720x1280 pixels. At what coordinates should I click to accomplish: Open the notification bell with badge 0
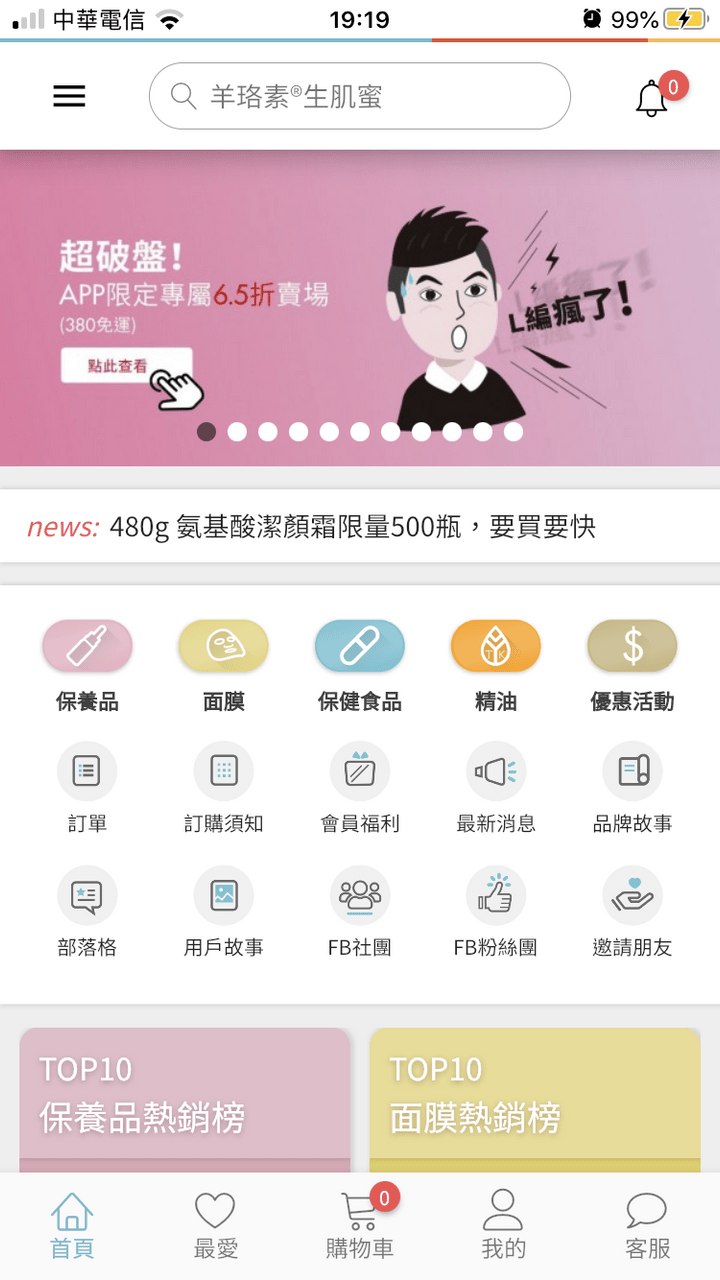(x=651, y=96)
